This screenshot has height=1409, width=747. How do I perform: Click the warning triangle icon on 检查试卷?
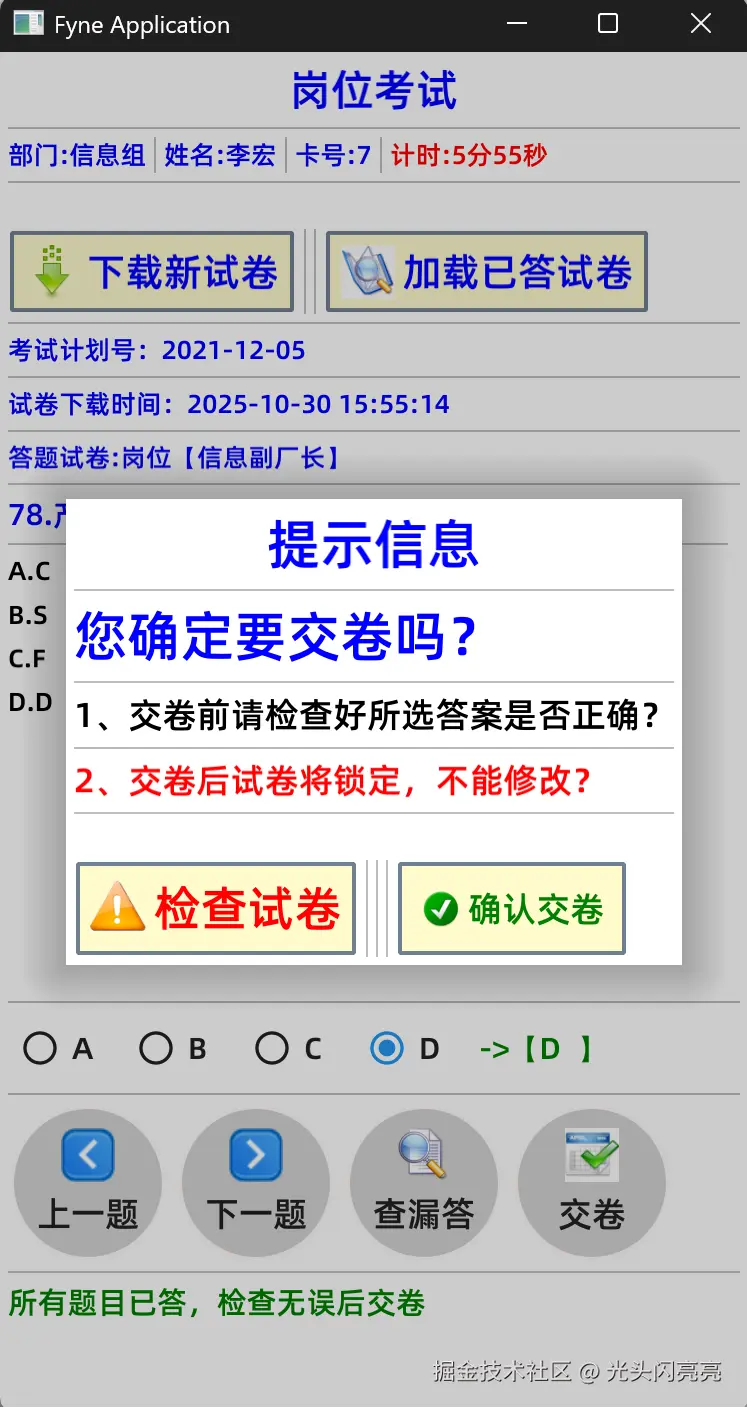pos(117,907)
